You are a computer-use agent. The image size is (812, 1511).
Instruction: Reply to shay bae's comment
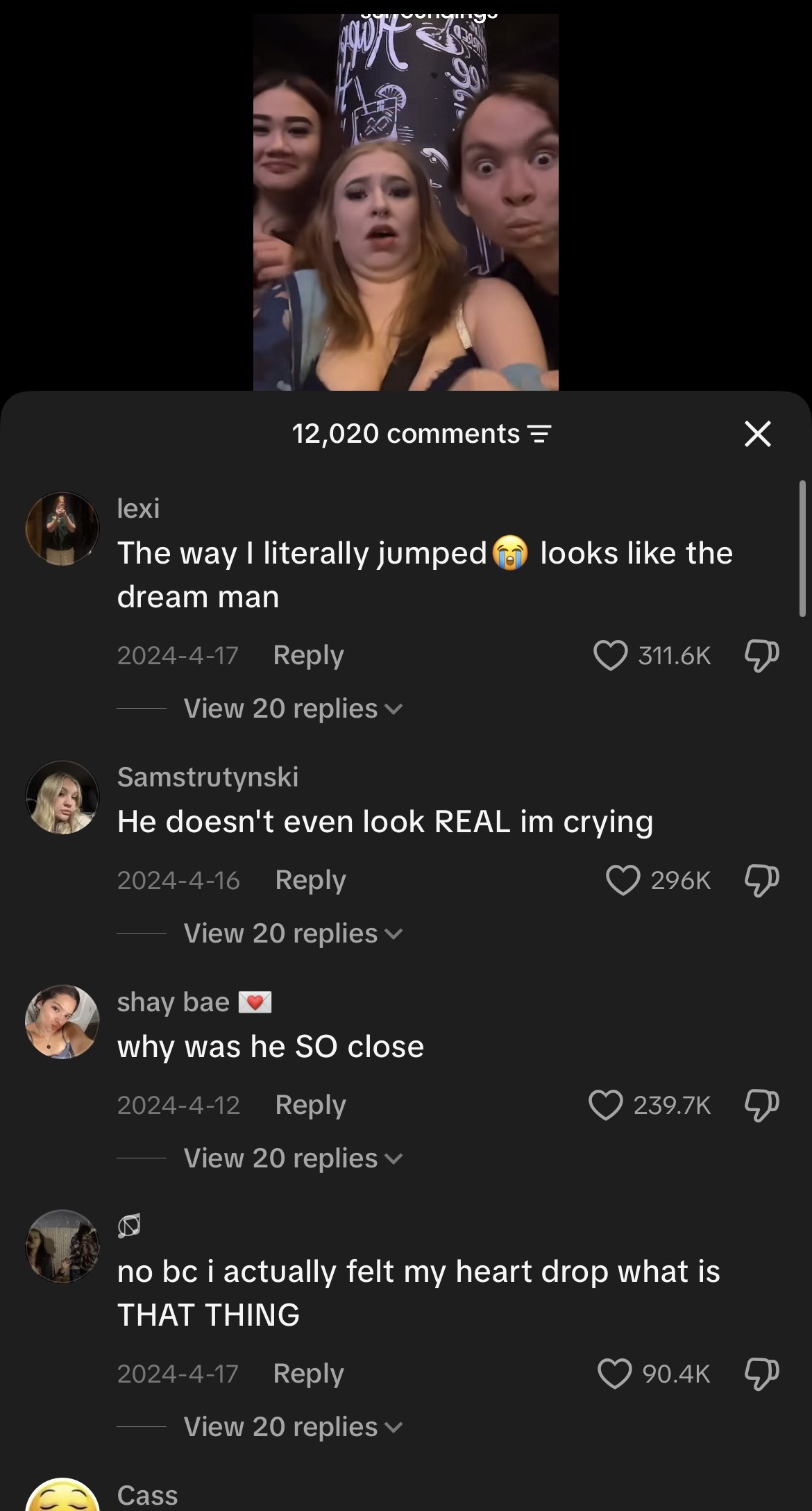coord(310,1105)
